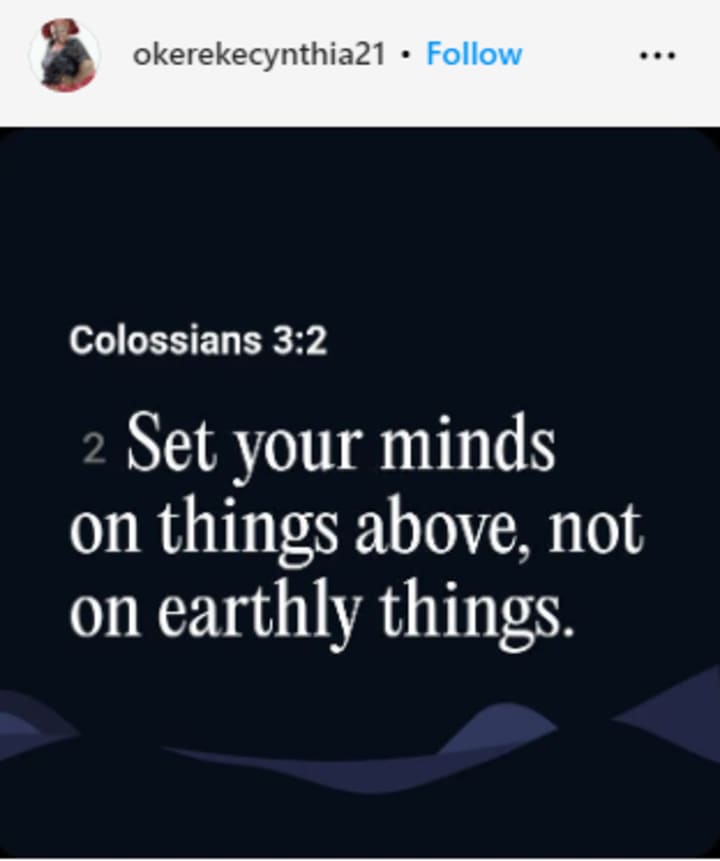Open okerekecynthia21's profile picture

[x=65, y=56]
